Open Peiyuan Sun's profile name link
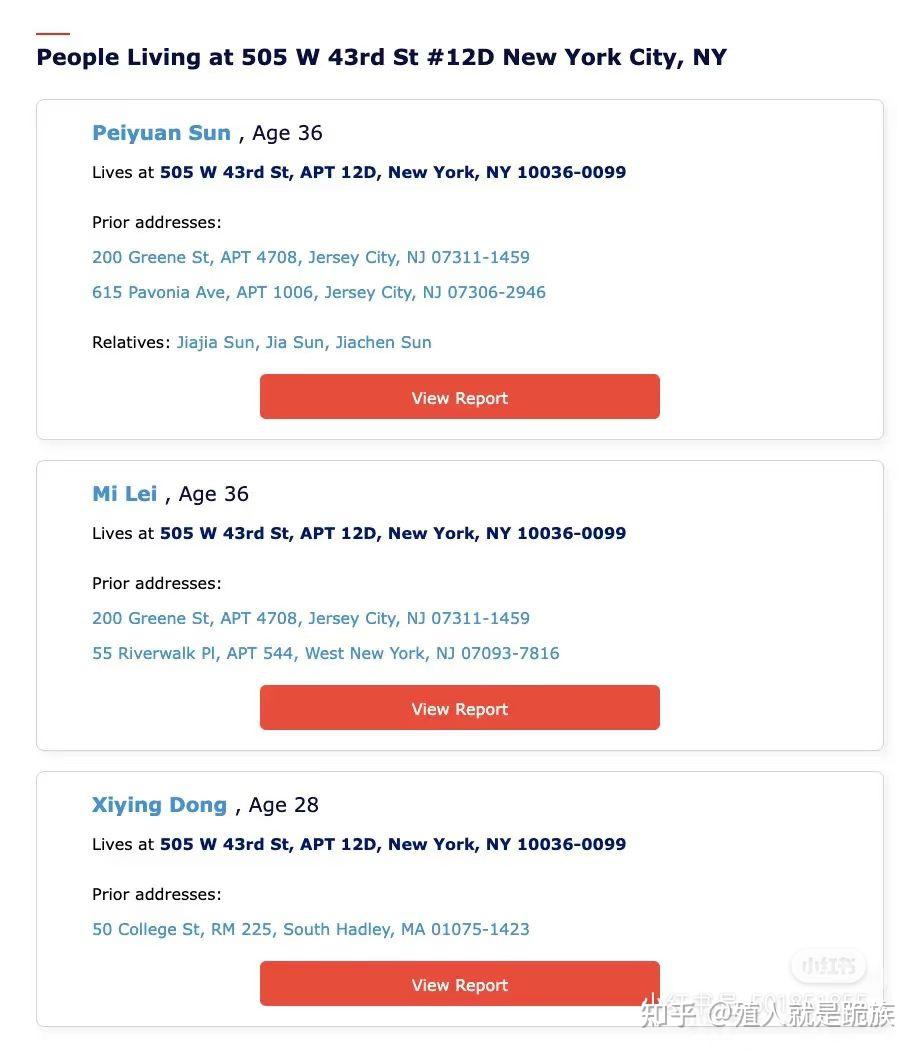The width and height of the screenshot is (918, 1052). [x=161, y=133]
